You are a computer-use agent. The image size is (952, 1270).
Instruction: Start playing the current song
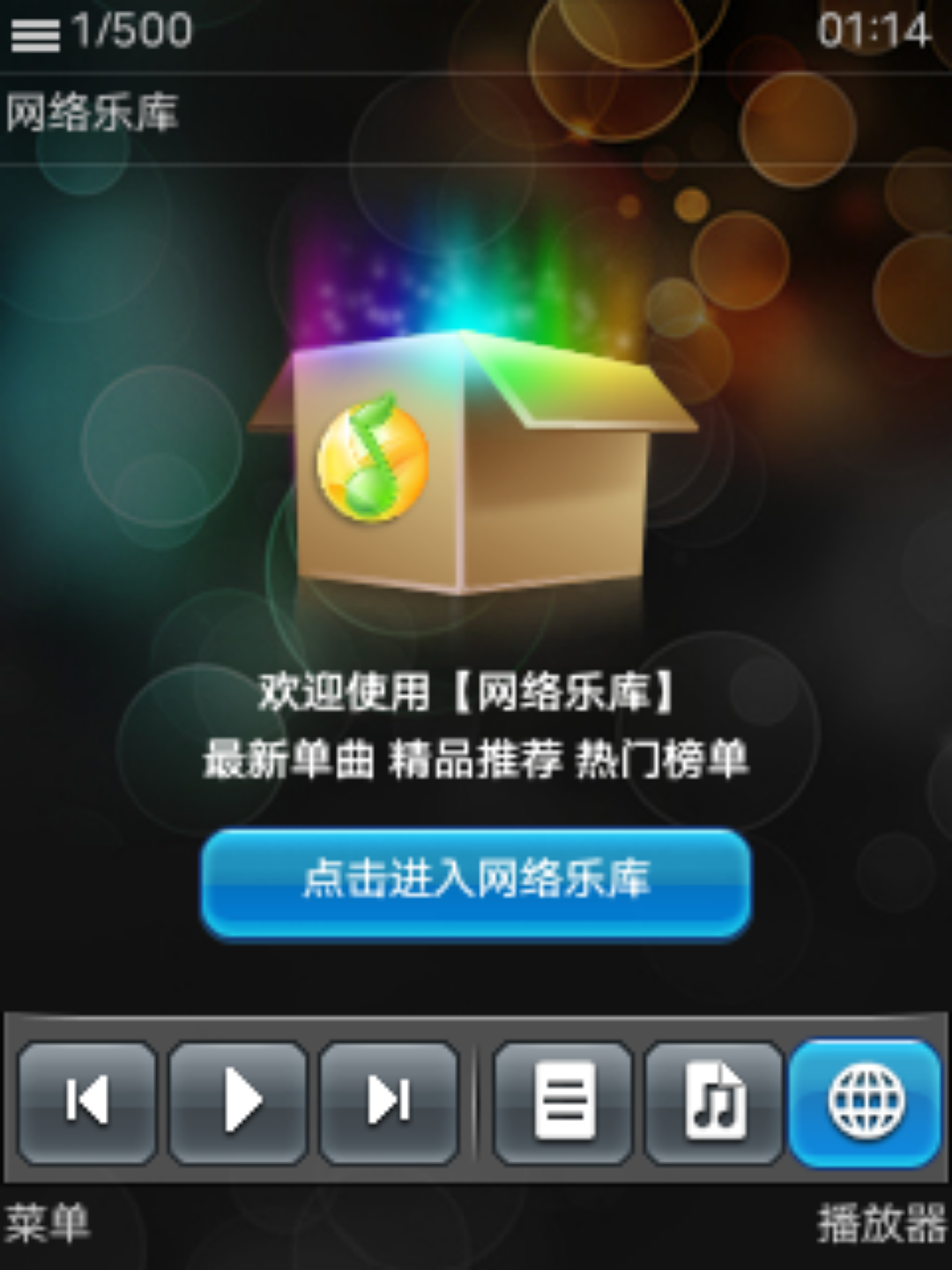point(238,1102)
